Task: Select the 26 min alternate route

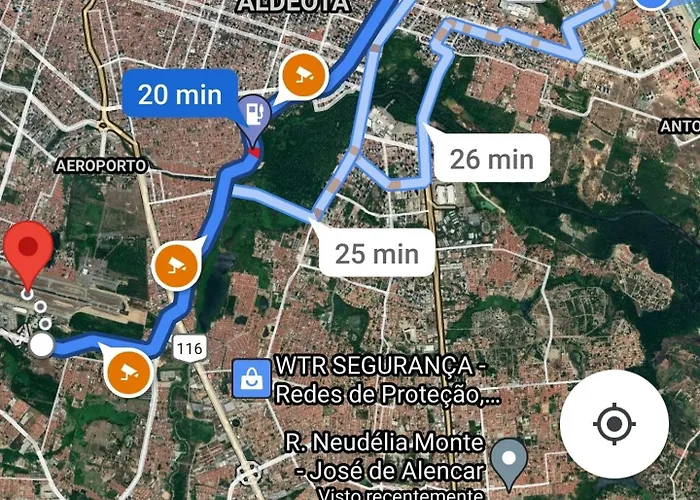Action: pos(491,158)
